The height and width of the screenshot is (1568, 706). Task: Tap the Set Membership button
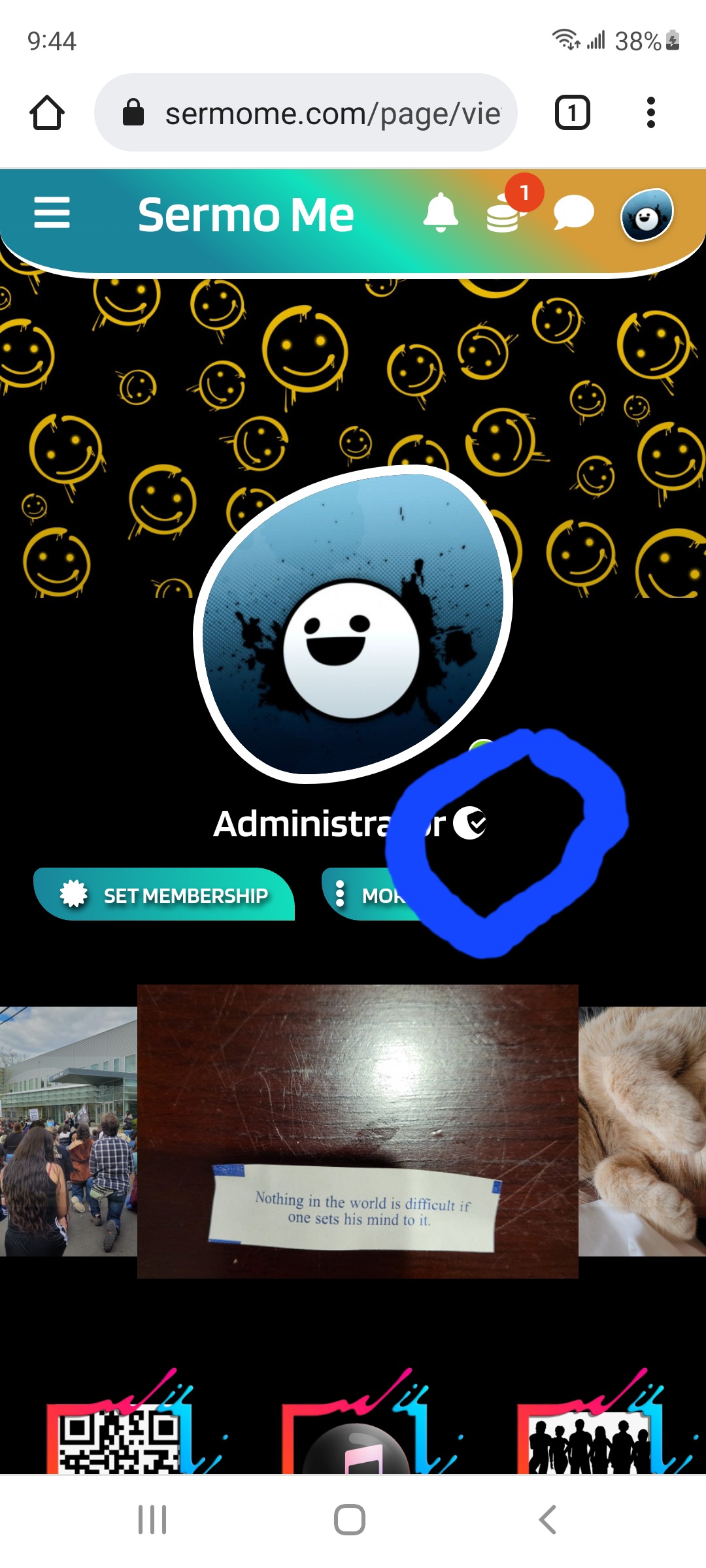[x=165, y=894]
